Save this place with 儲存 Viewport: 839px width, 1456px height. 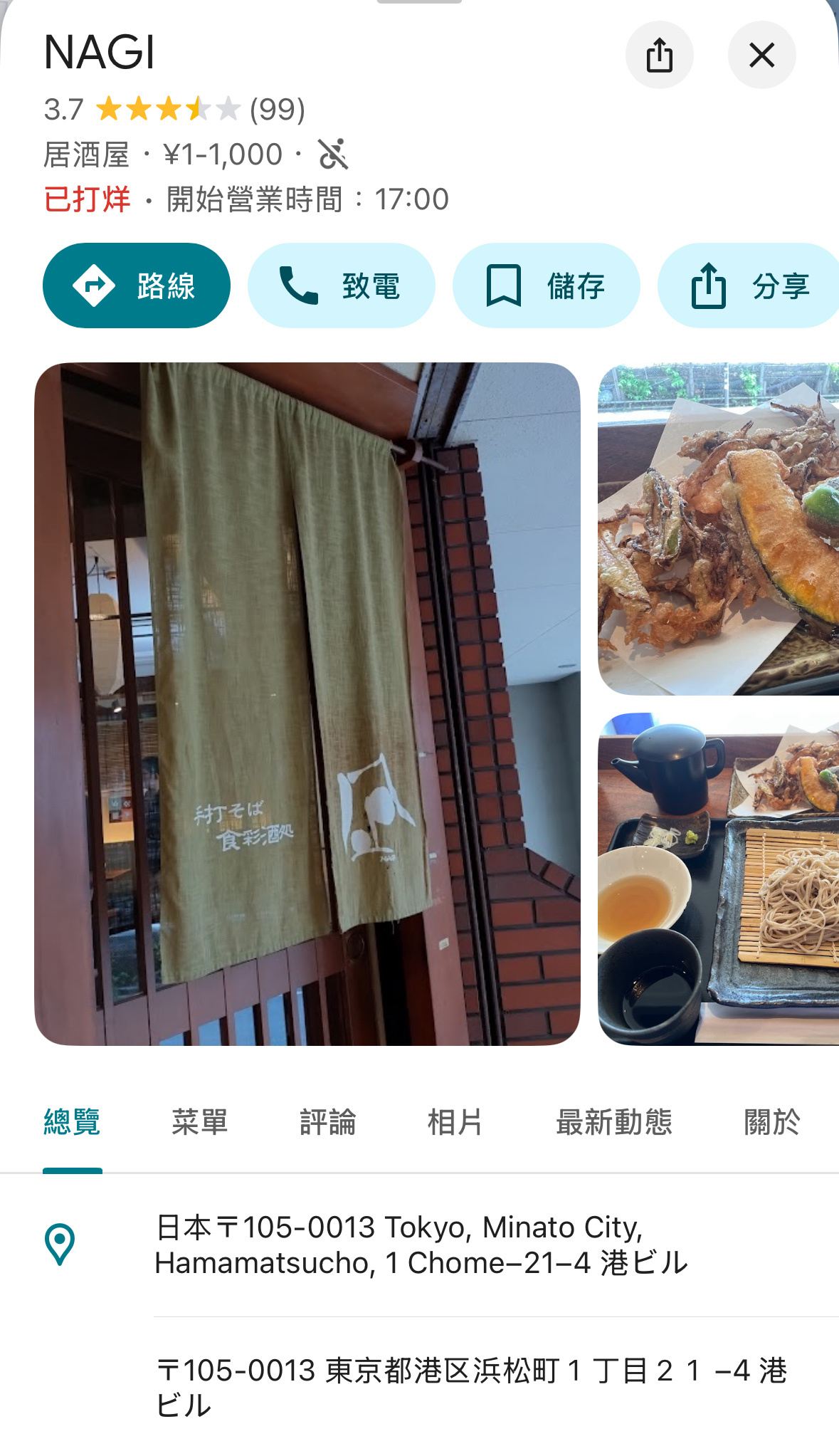(546, 286)
